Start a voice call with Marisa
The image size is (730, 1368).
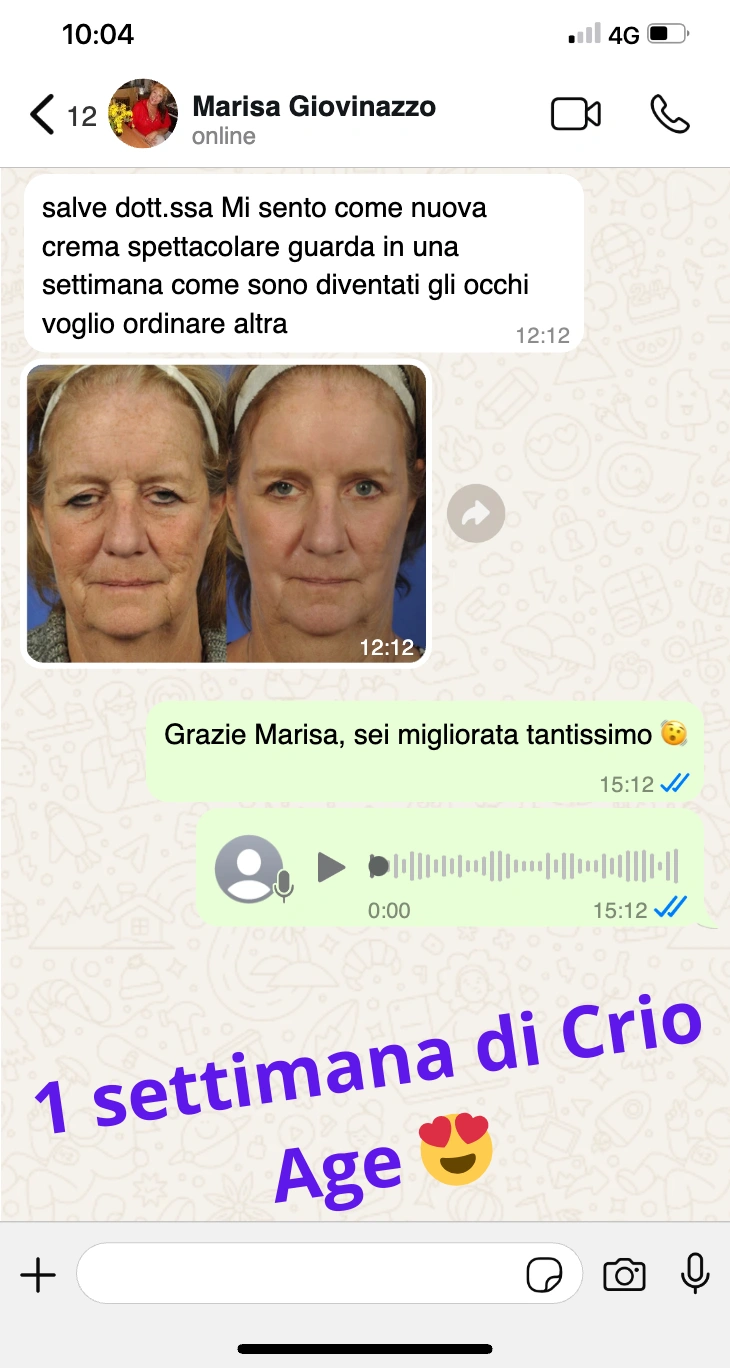[x=669, y=115]
